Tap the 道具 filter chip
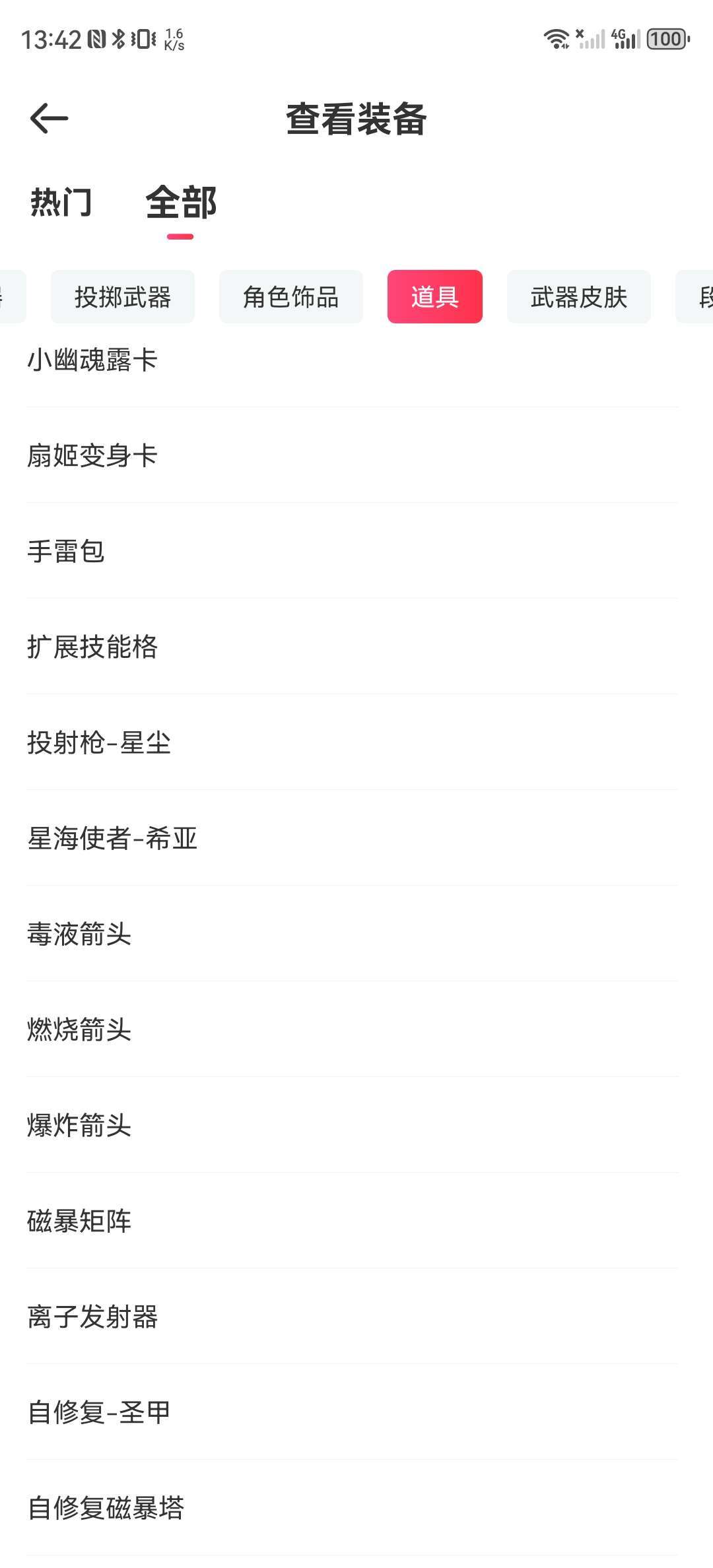Image resolution: width=713 pixels, height=1568 pixels. tap(434, 297)
